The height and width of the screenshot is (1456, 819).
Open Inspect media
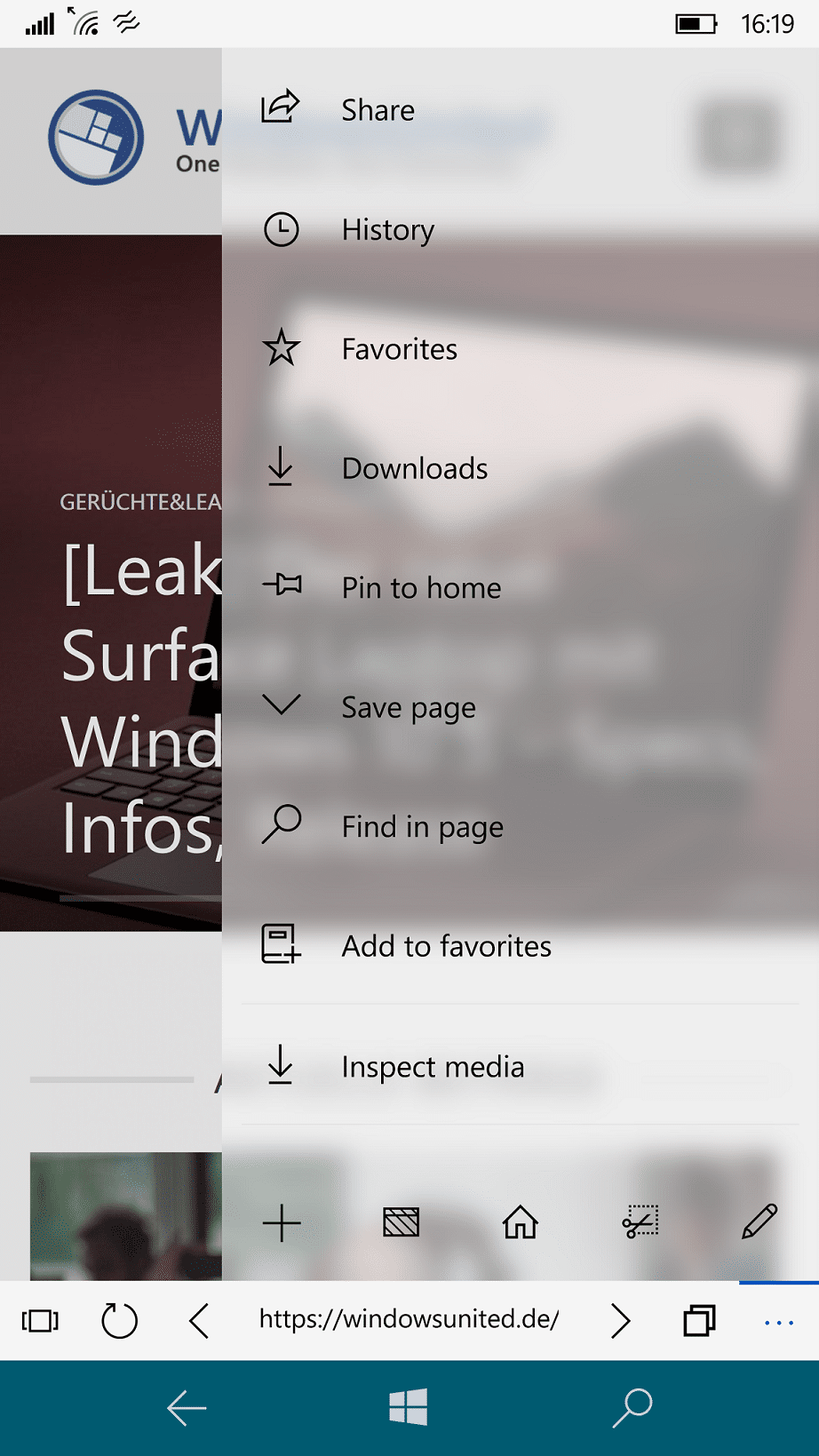521,1065
